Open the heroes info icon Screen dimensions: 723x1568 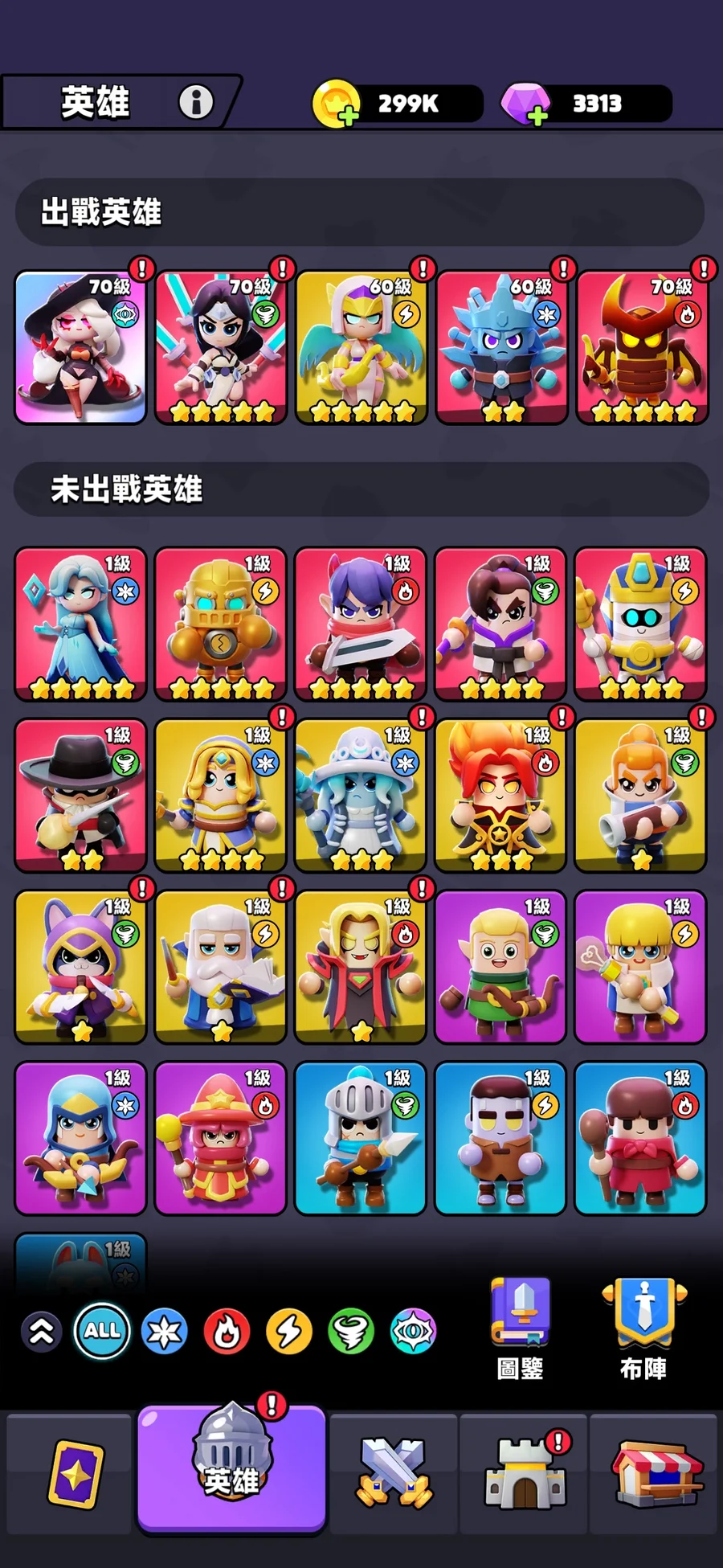click(195, 102)
